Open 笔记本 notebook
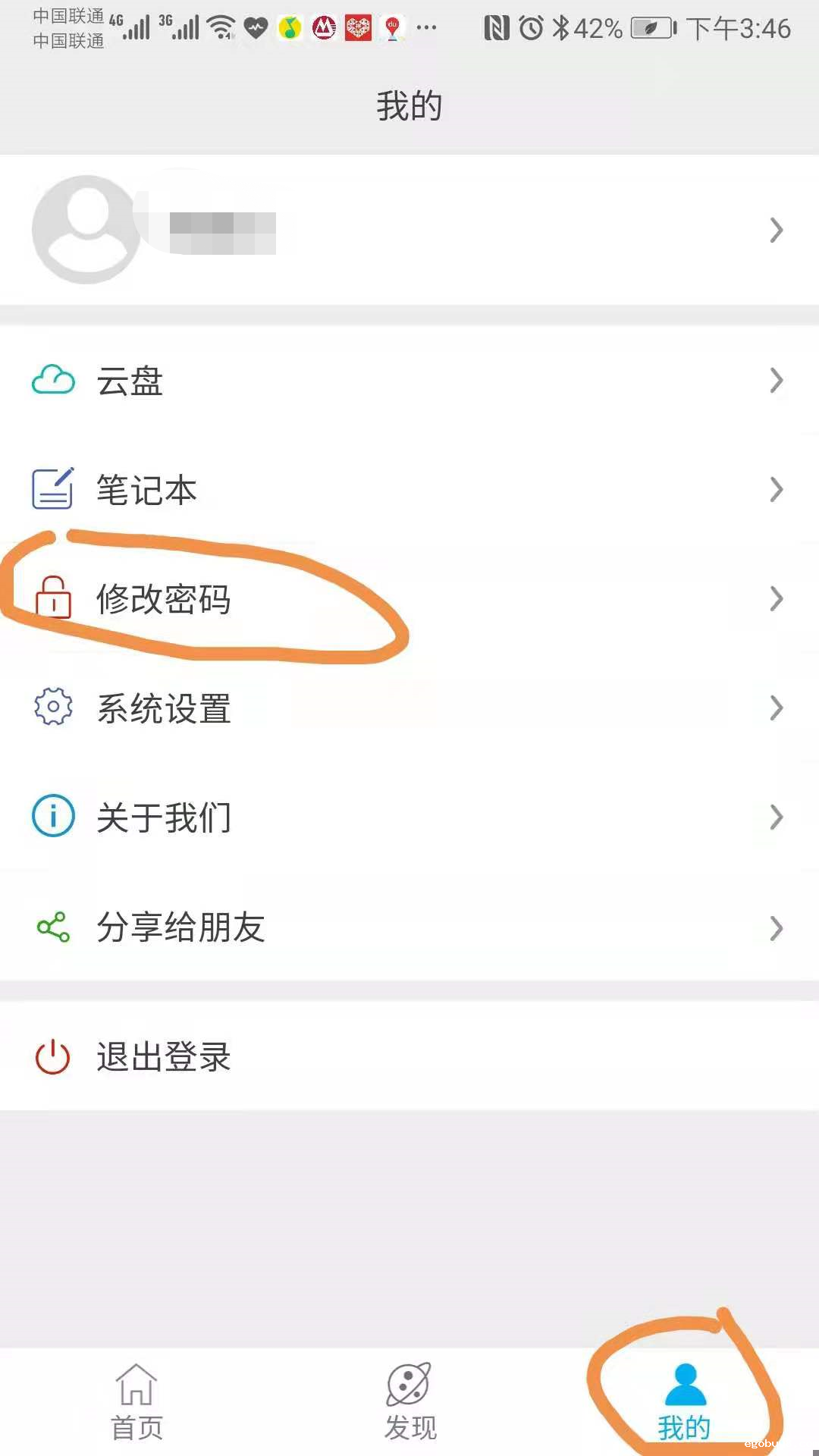The height and width of the screenshot is (1456, 819). 409,490
